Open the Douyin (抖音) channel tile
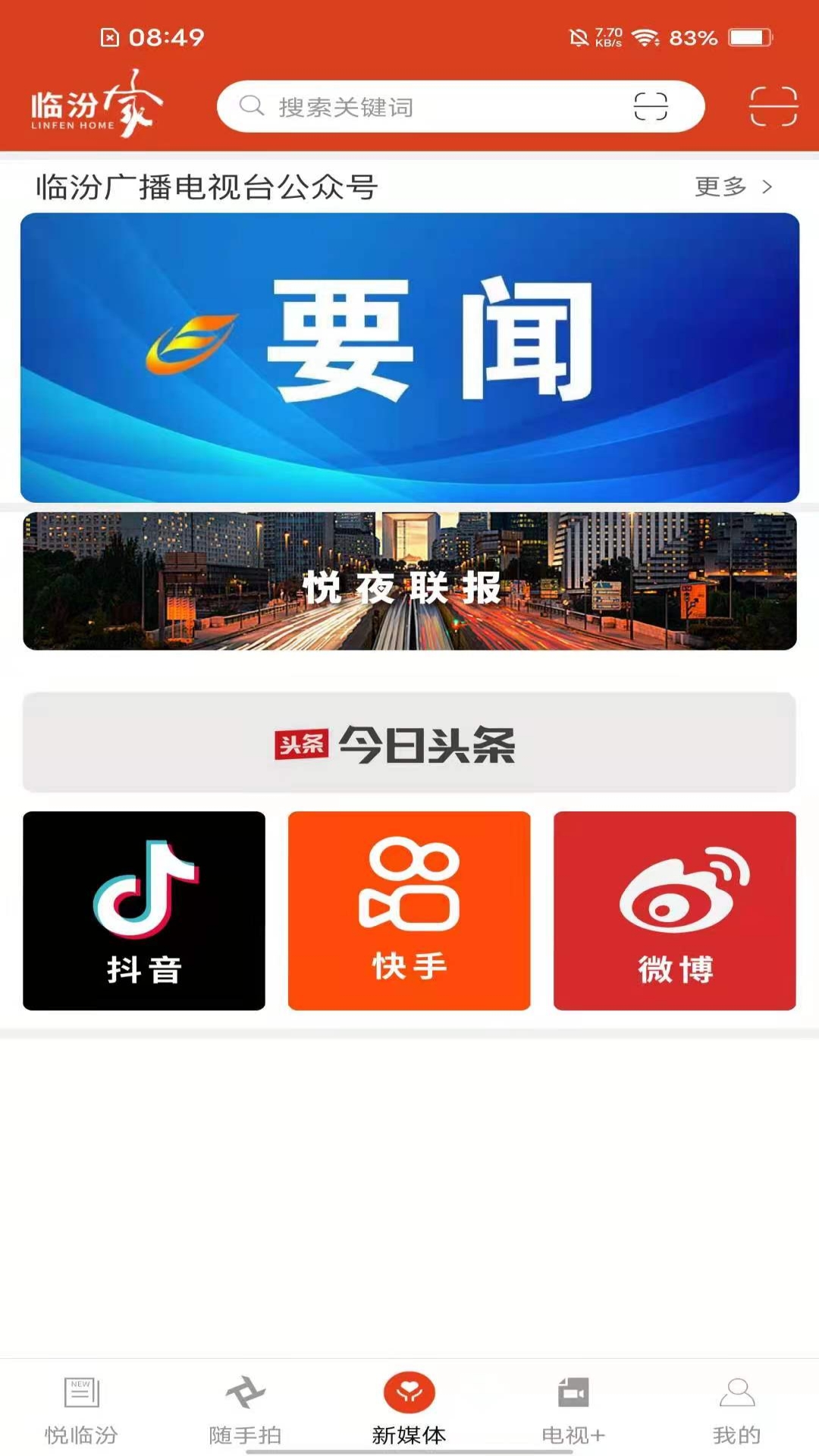The width and height of the screenshot is (819, 1456). [x=144, y=910]
